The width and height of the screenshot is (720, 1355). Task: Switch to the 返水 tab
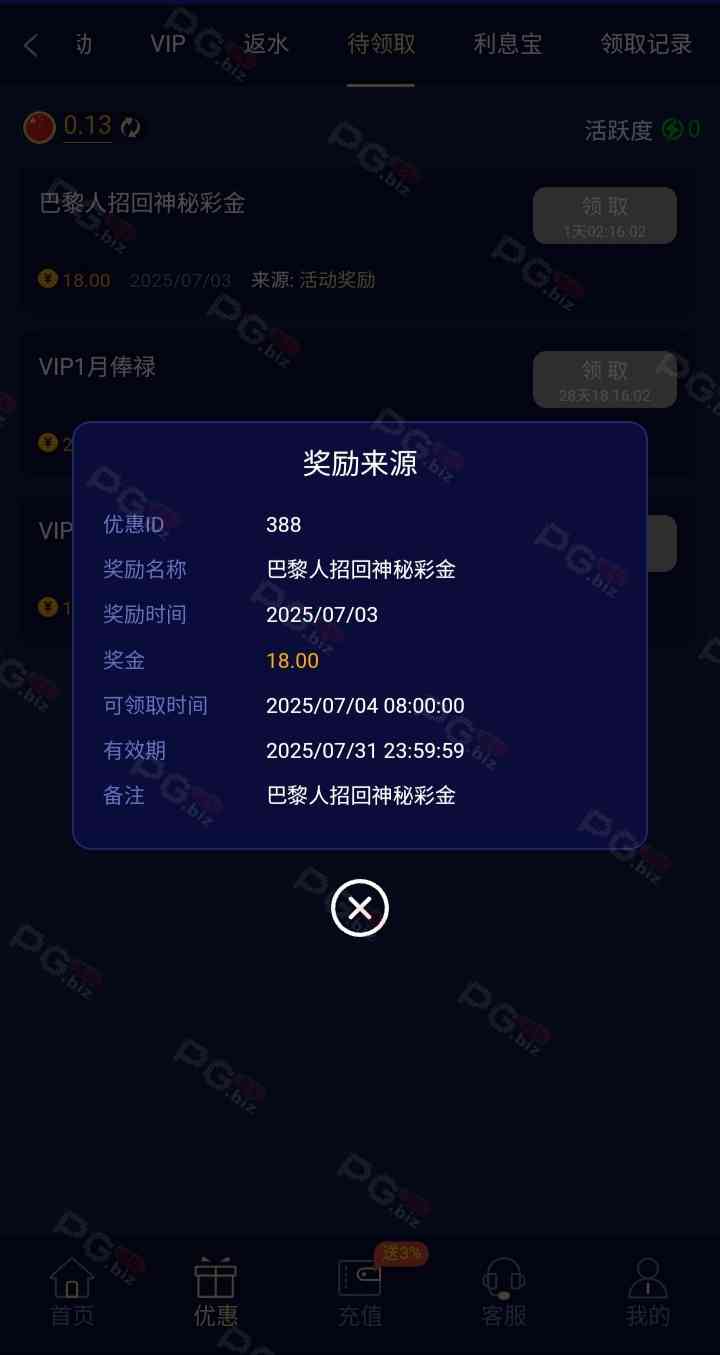click(266, 44)
